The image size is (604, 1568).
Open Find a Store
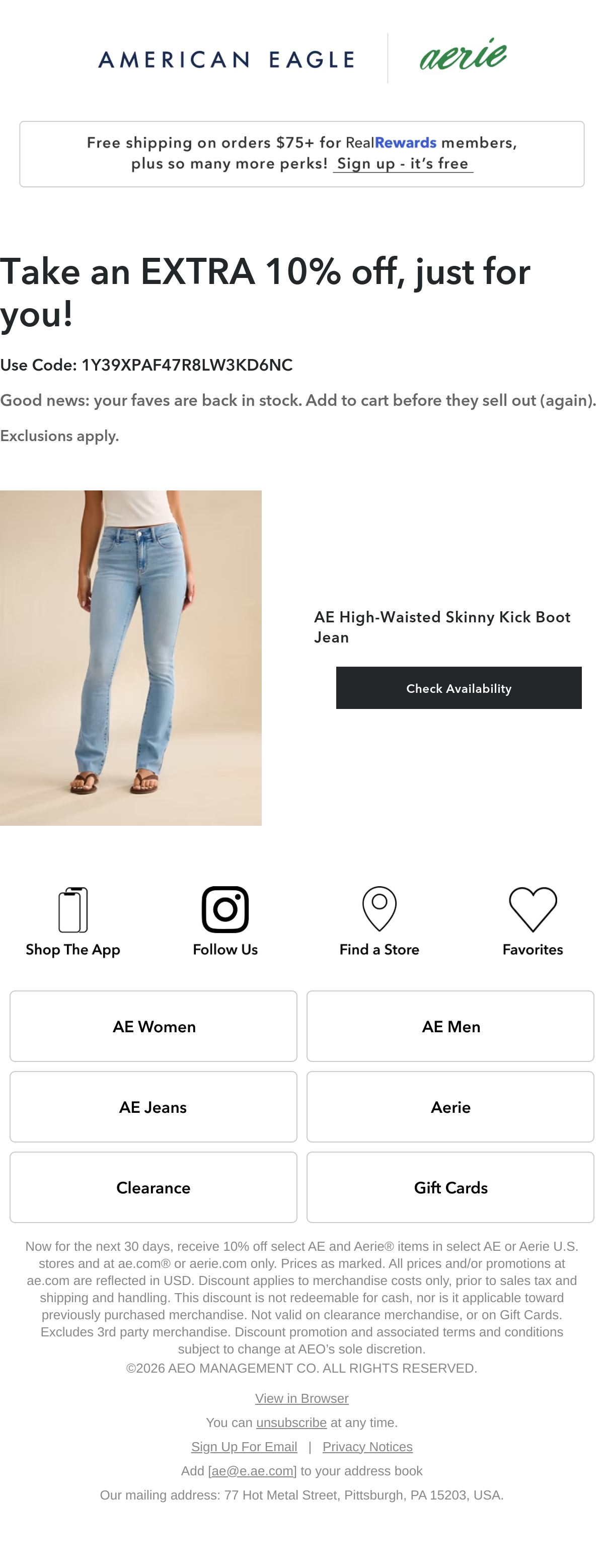pos(379,921)
